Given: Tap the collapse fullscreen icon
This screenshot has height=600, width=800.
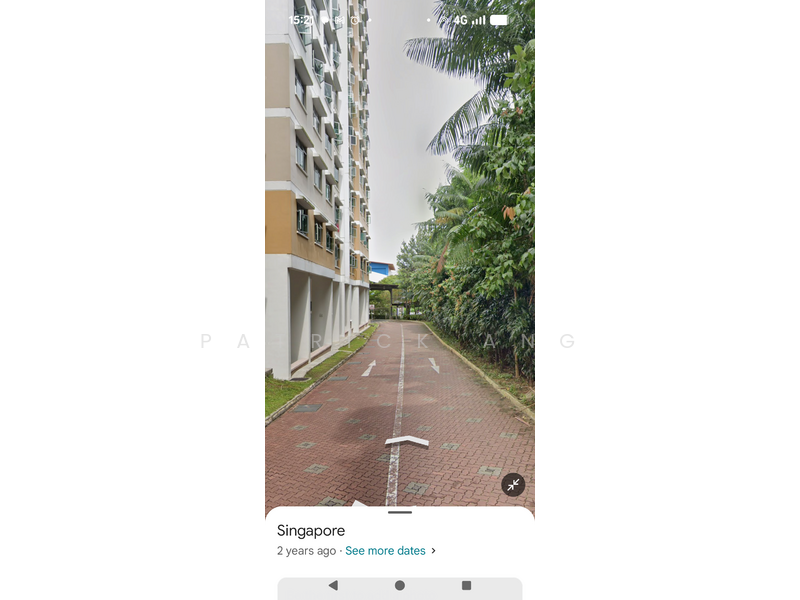Looking at the screenshot, I should 513,485.
